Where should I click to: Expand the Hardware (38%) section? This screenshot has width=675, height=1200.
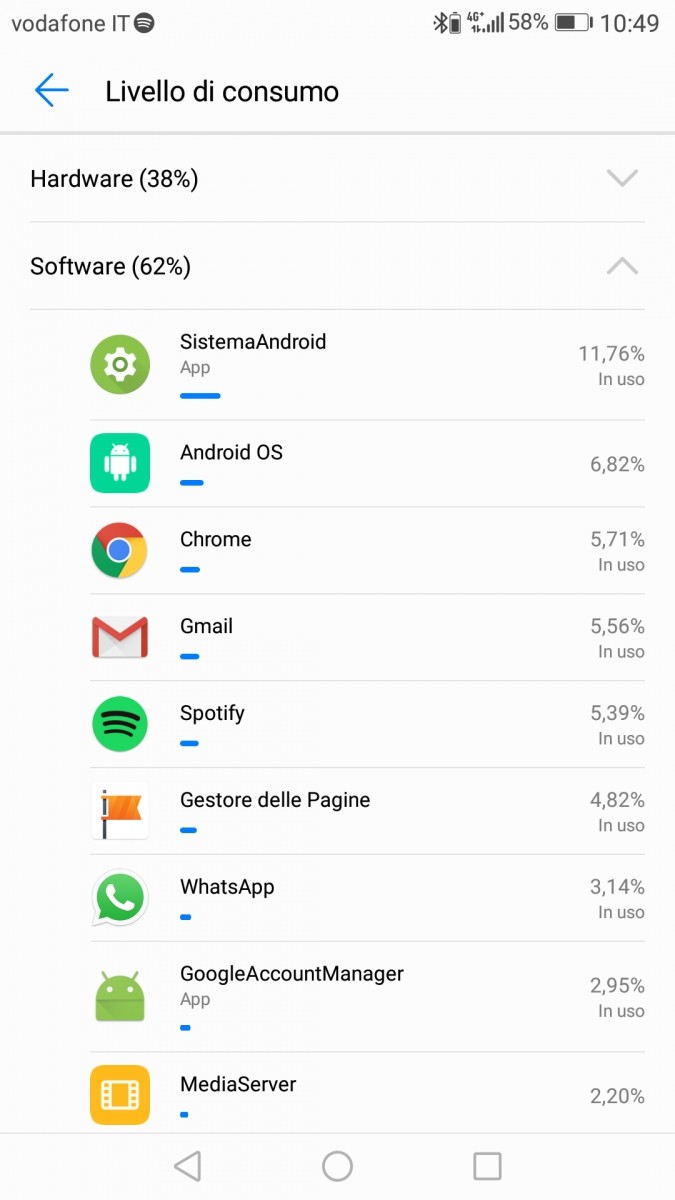[337, 179]
